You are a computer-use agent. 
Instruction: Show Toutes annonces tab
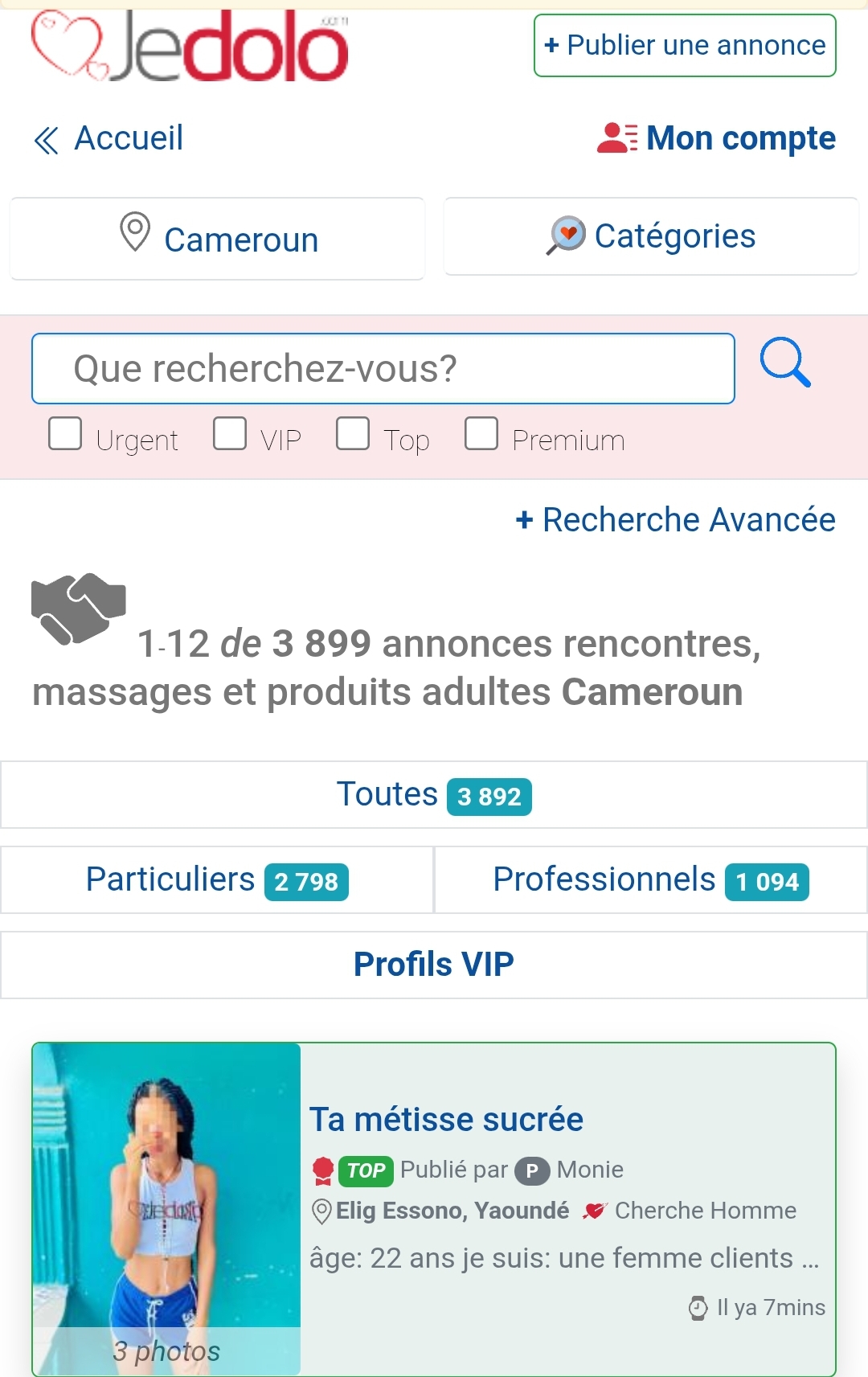click(x=433, y=795)
